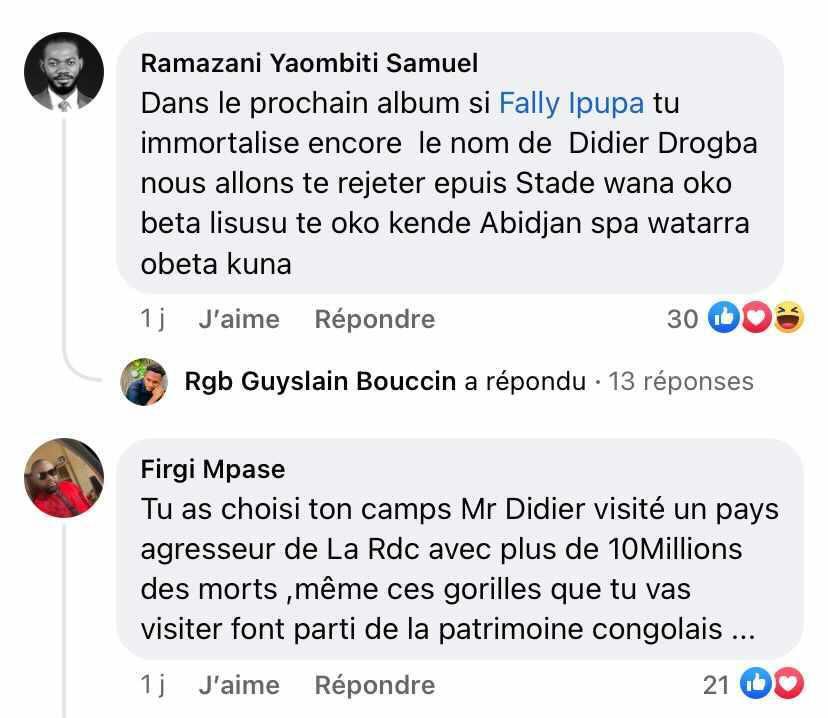Screen dimensions: 828x718
Task: Open Ramazani Yaombiti Samuel's profile picture
Action: (64, 72)
